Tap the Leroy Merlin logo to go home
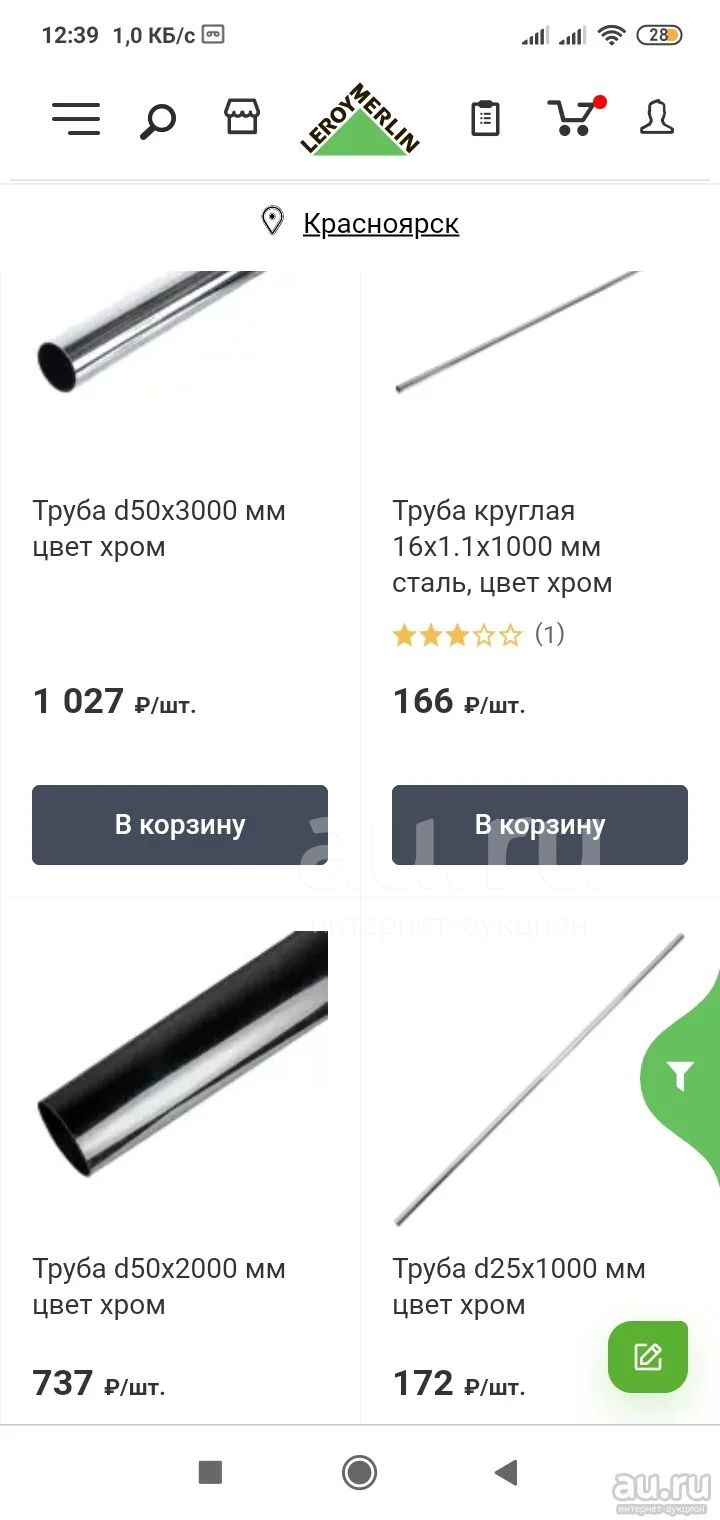 [x=360, y=119]
